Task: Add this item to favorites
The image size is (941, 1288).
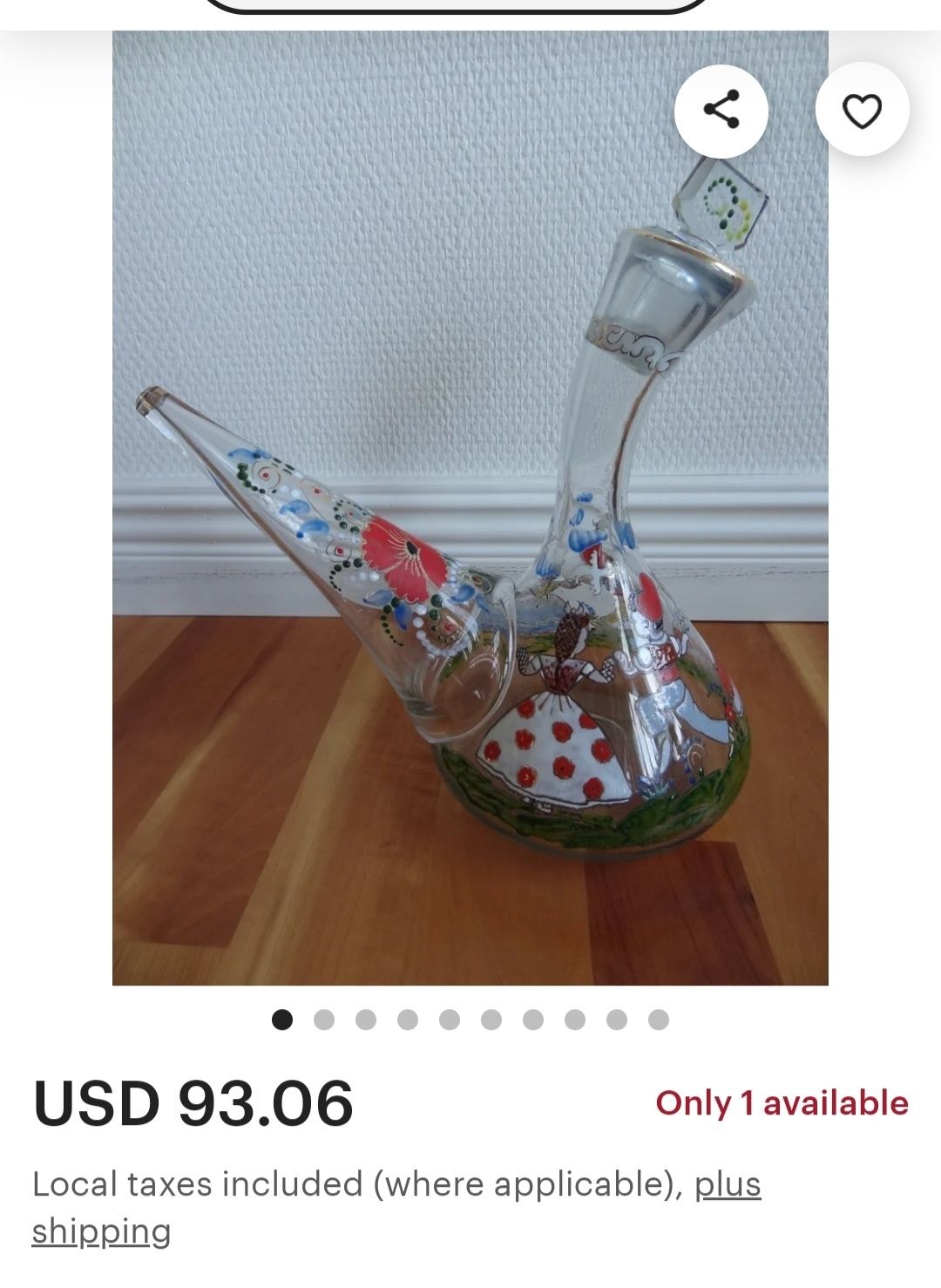Action: pyautogui.click(x=862, y=110)
